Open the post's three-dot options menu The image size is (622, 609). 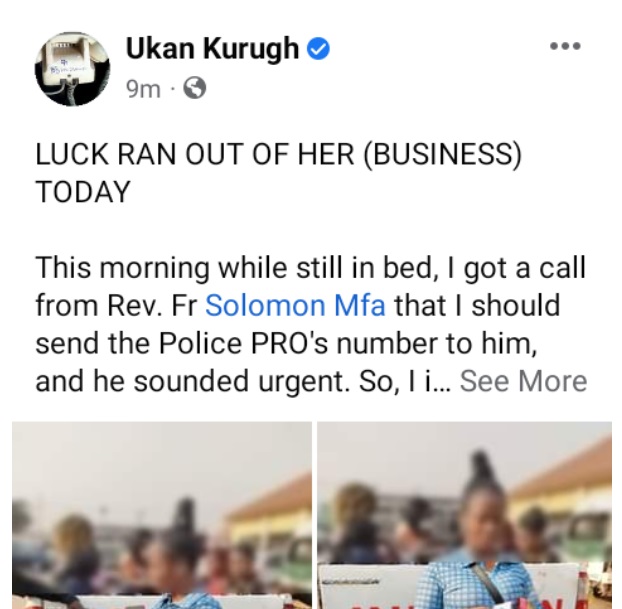tap(566, 47)
